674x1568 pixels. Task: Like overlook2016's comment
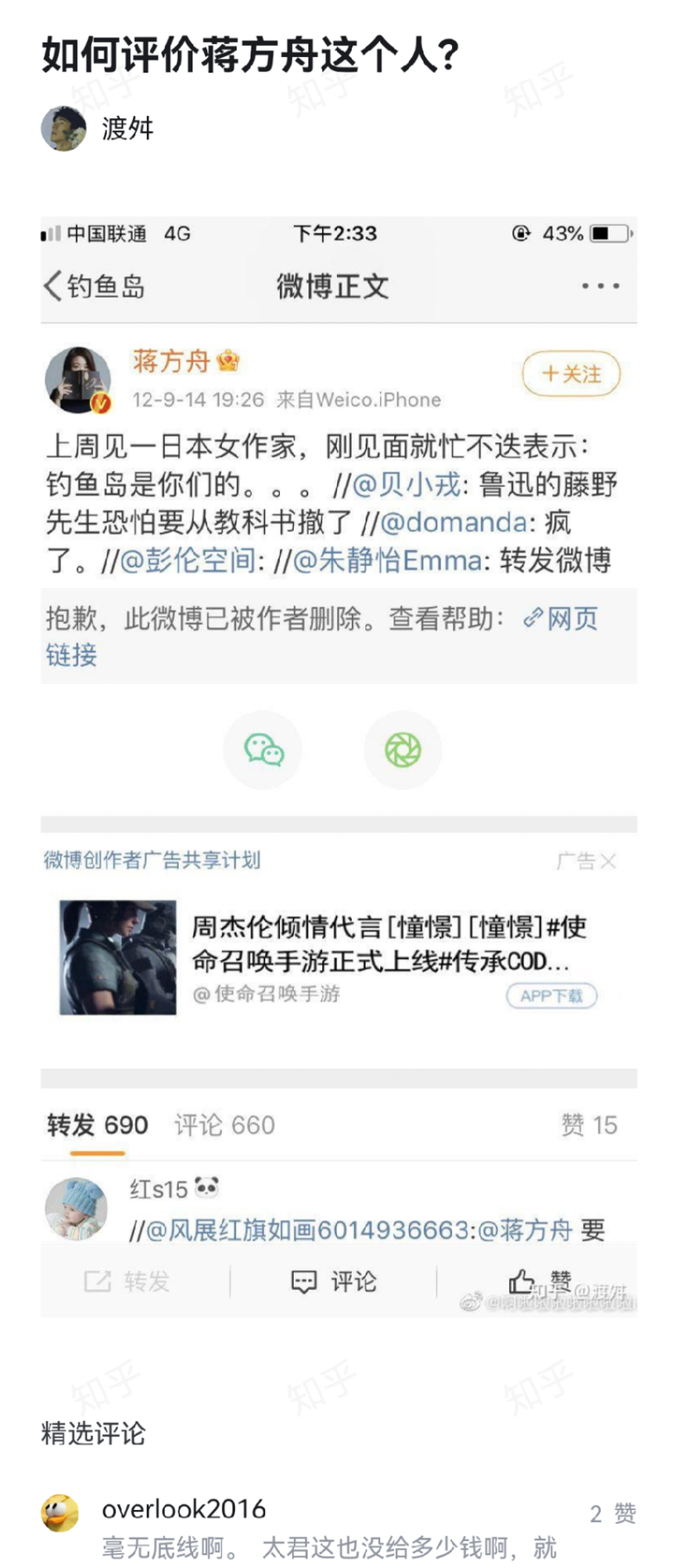pyautogui.click(x=612, y=1513)
